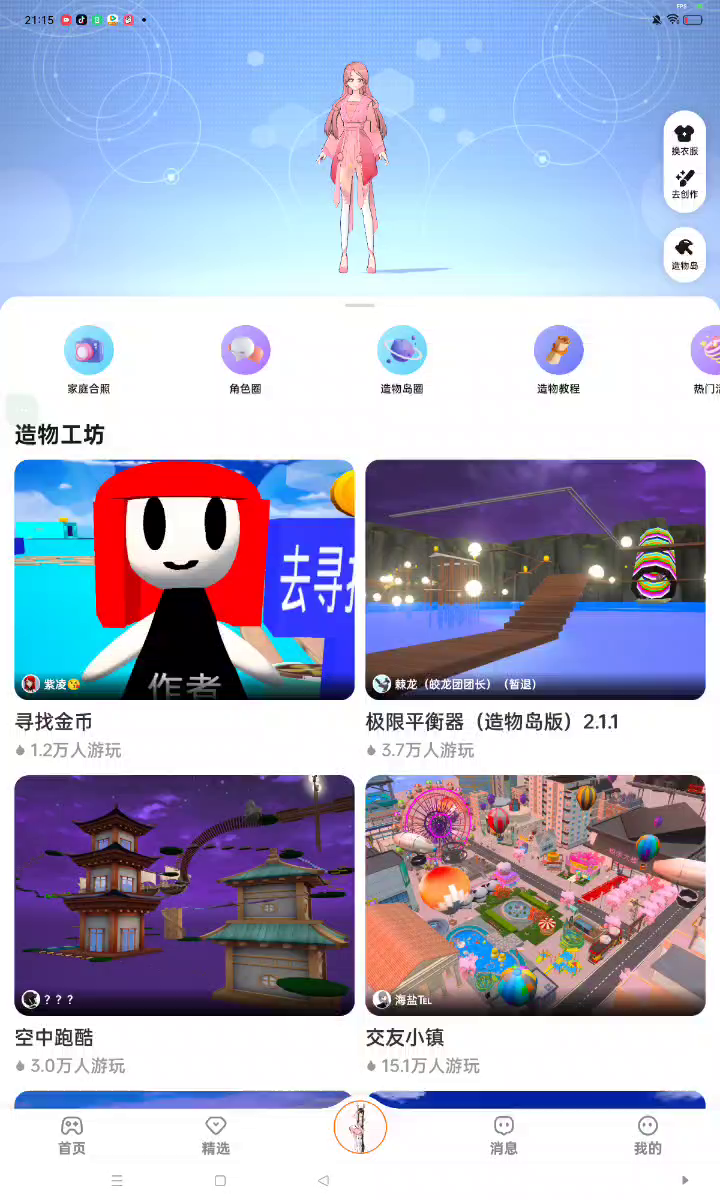Tap the system home button
Screen dimensions: 720x1200
click(220, 1181)
